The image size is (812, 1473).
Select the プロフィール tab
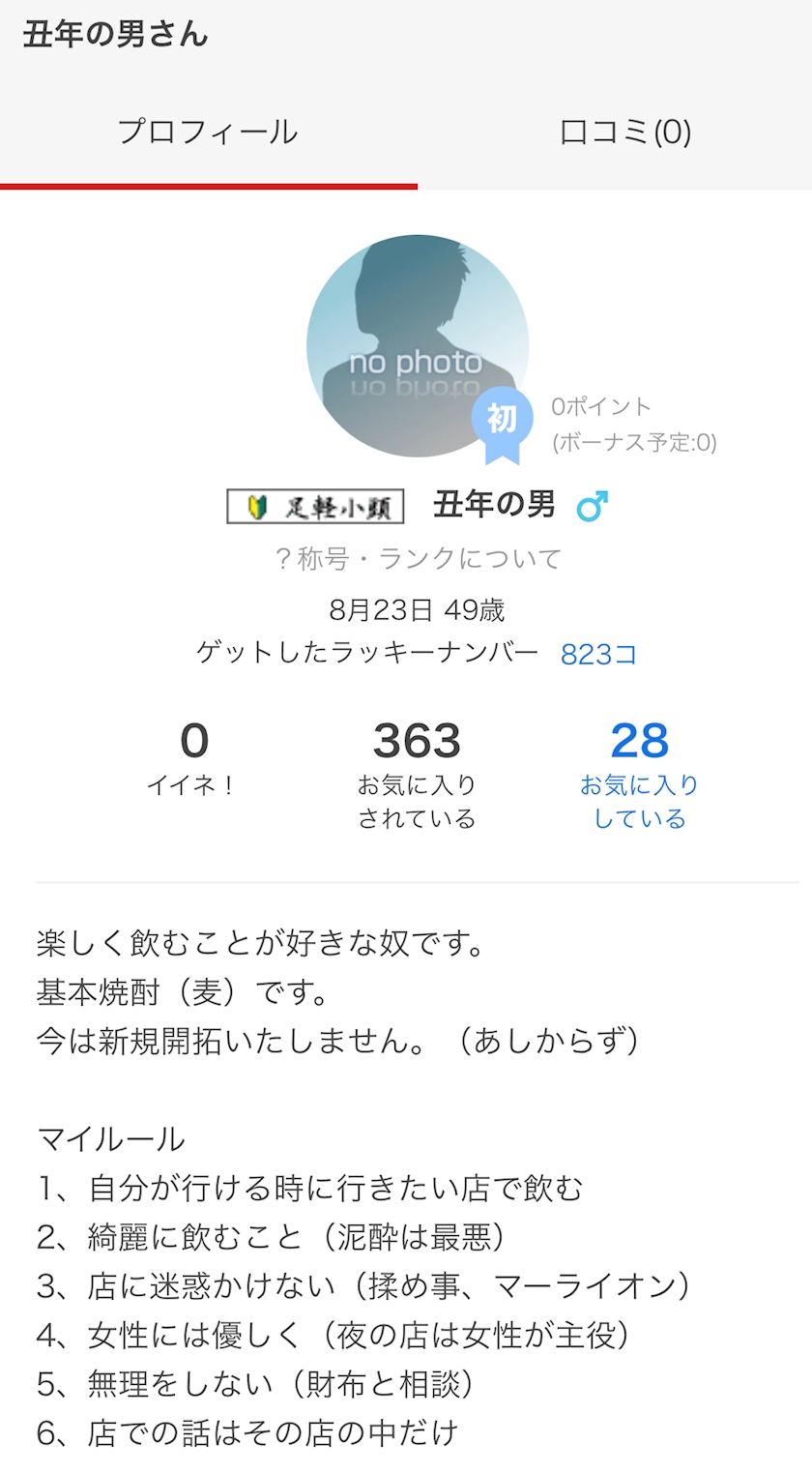(x=208, y=133)
